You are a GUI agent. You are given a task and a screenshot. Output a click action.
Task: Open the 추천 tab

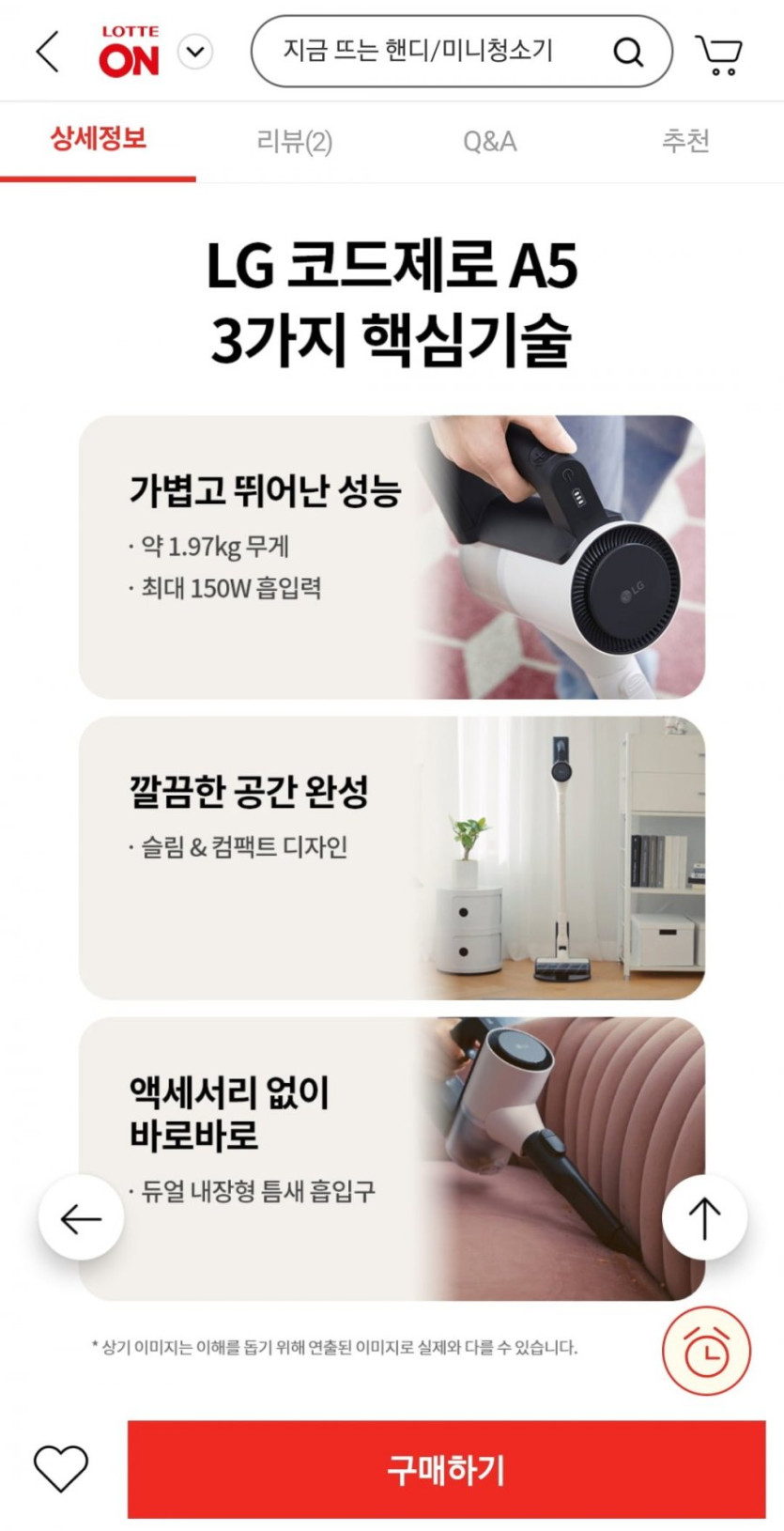tap(686, 142)
